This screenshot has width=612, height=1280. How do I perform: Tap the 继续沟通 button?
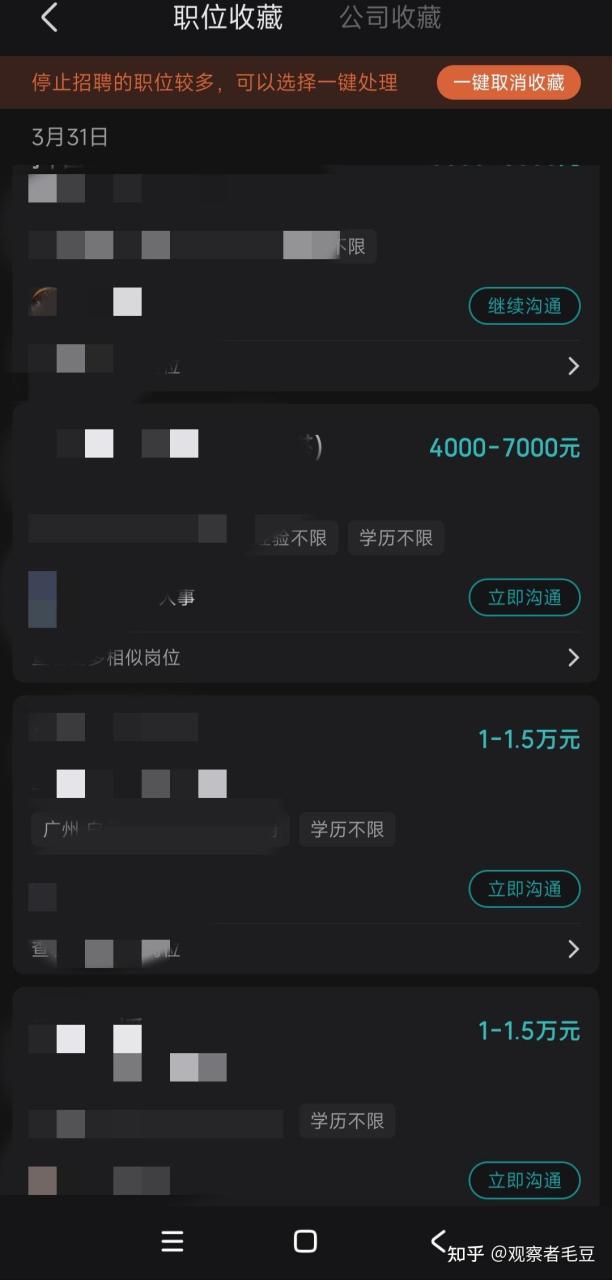(x=524, y=306)
